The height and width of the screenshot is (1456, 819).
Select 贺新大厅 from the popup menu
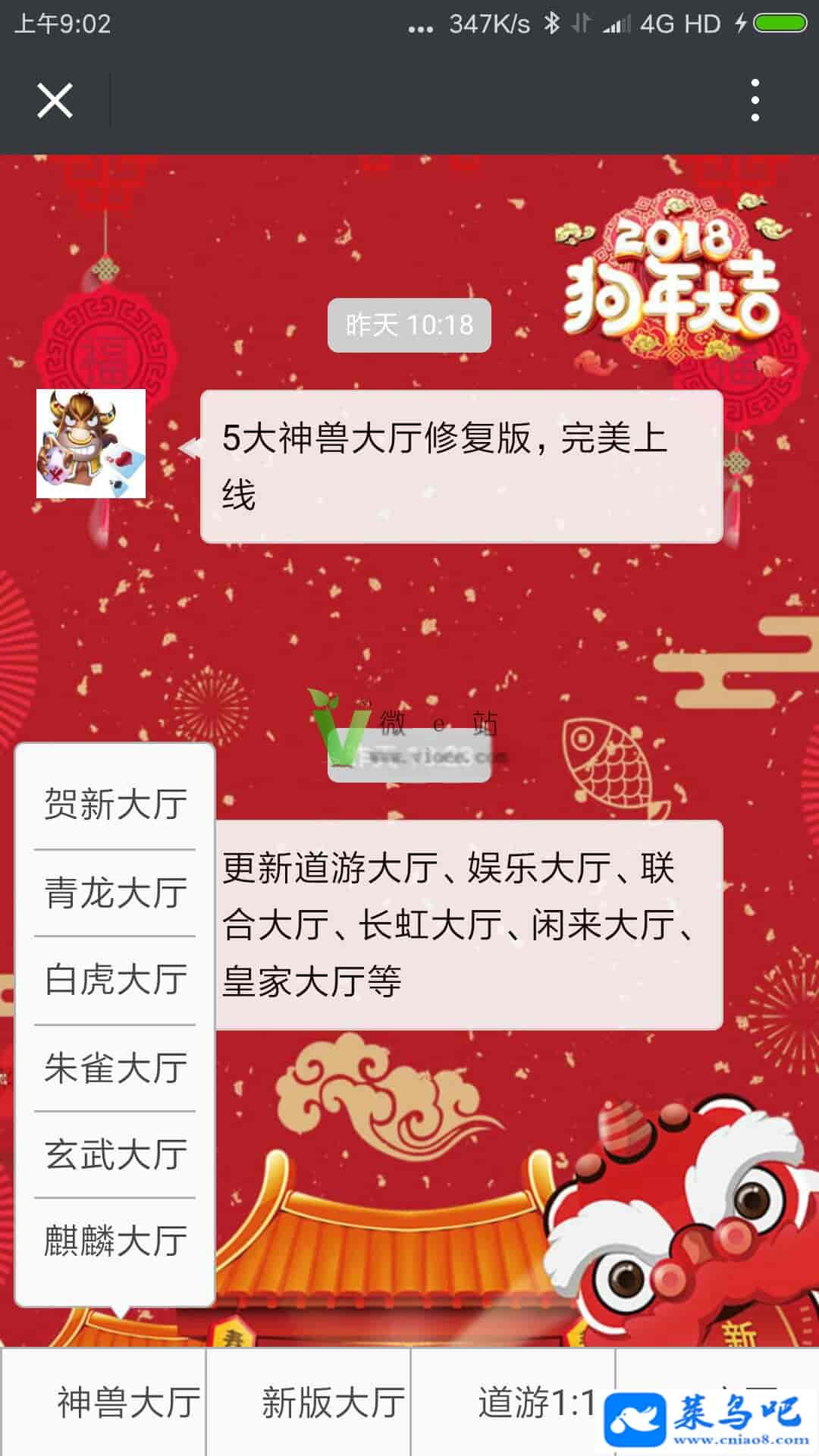[x=115, y=805]
